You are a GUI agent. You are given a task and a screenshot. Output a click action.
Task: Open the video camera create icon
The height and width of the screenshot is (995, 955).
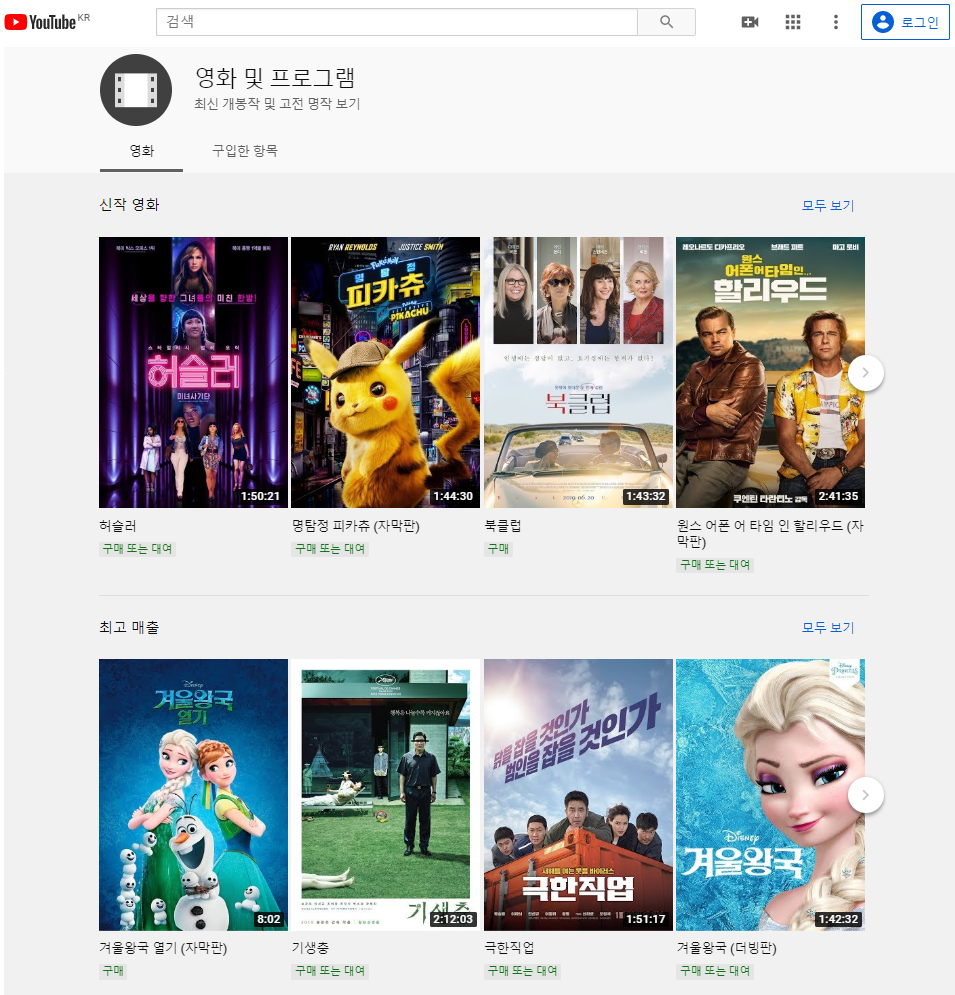click(x=750, y=22)
